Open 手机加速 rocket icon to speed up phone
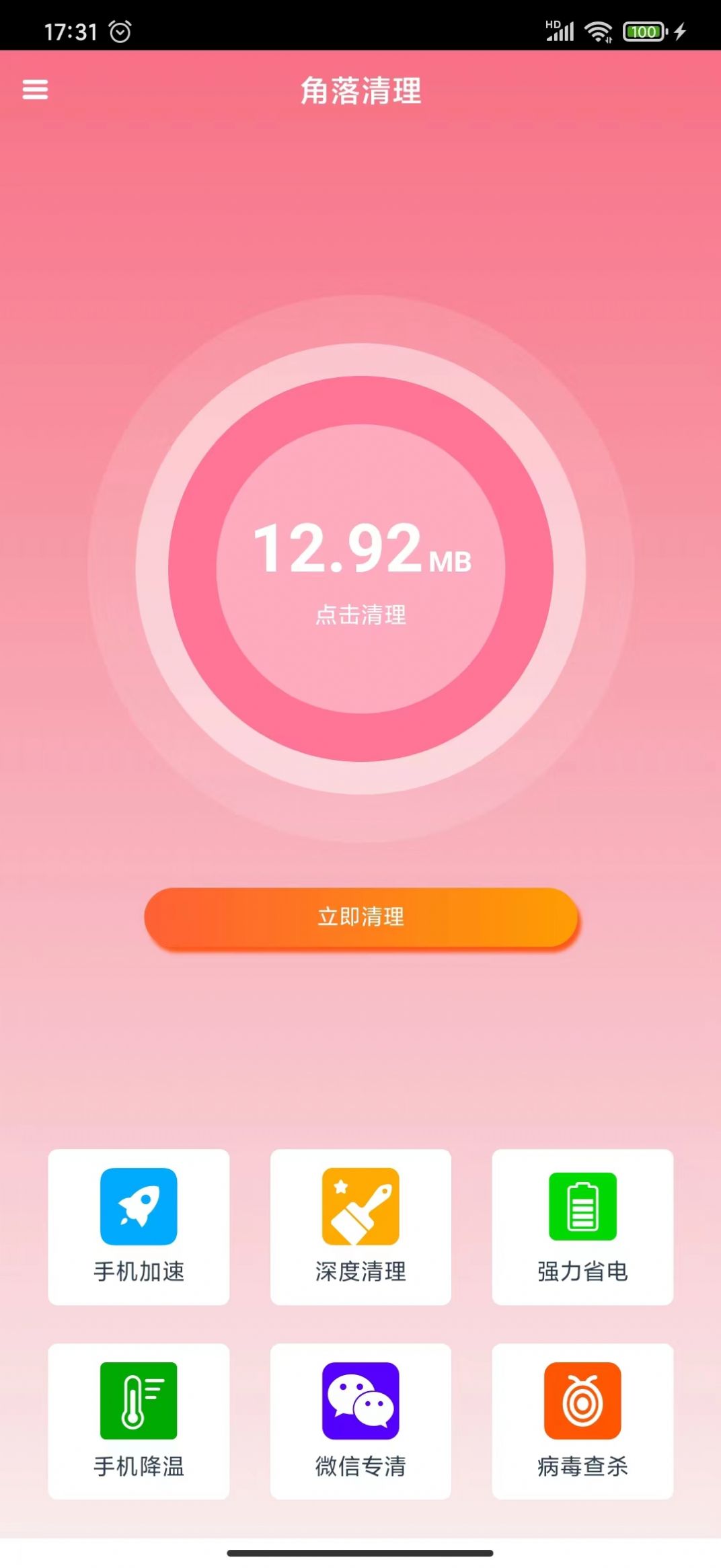 tap(138, 1207)
